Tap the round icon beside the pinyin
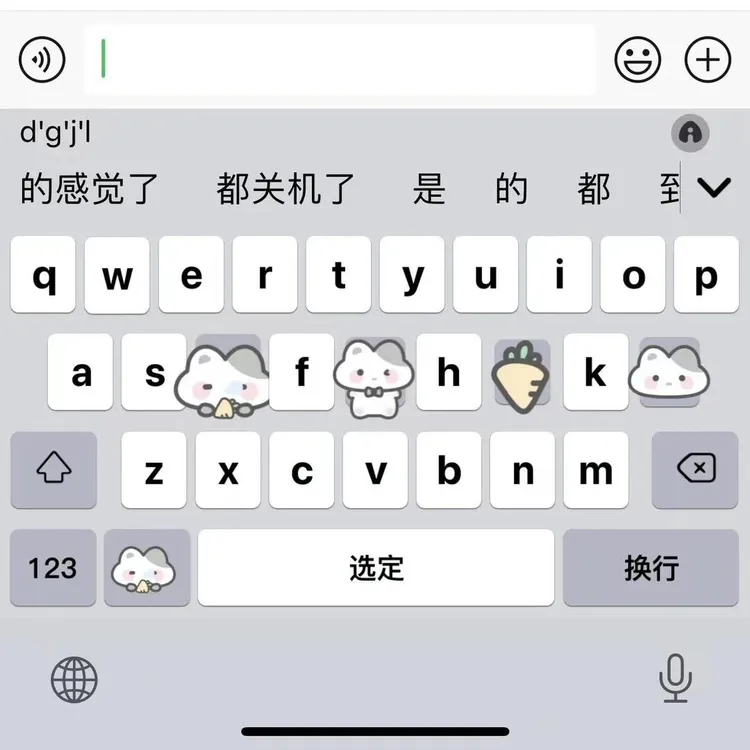 [690, 133]
